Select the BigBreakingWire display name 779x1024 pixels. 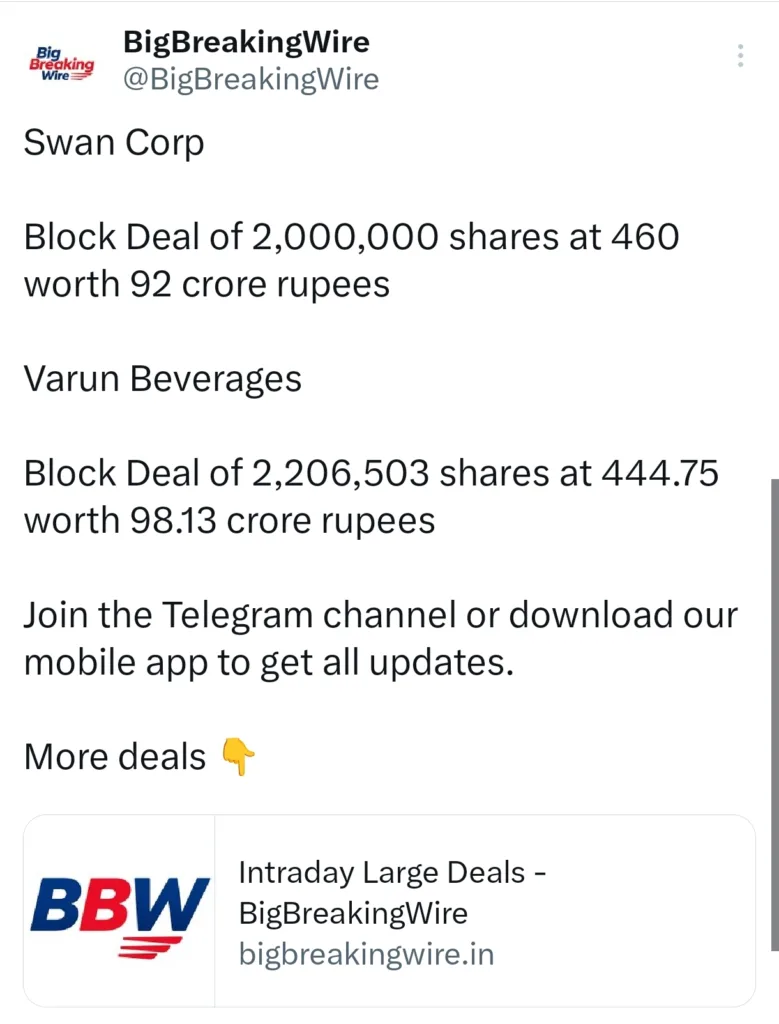click(x=247, y=42)
